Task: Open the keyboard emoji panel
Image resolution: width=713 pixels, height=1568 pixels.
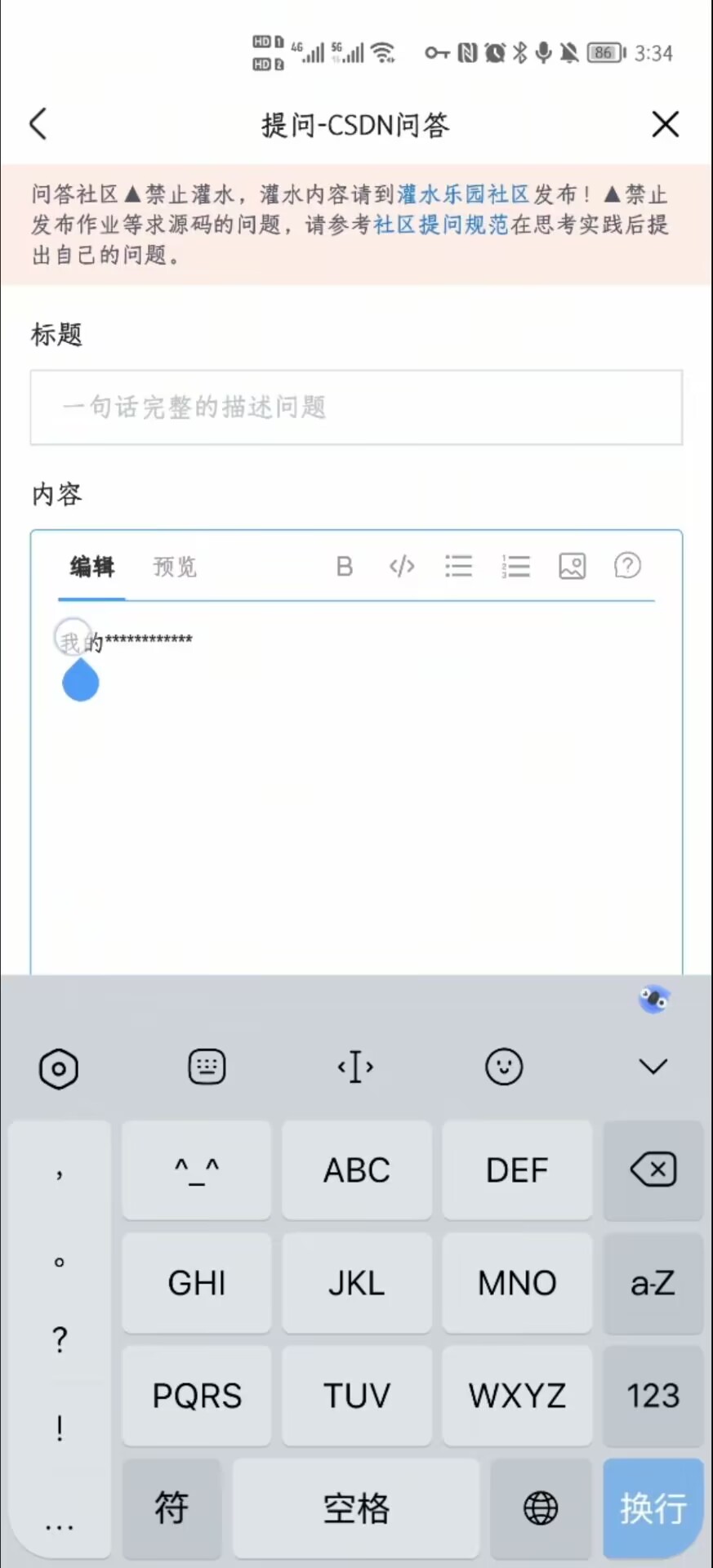Action: [x=504, y=1067]
